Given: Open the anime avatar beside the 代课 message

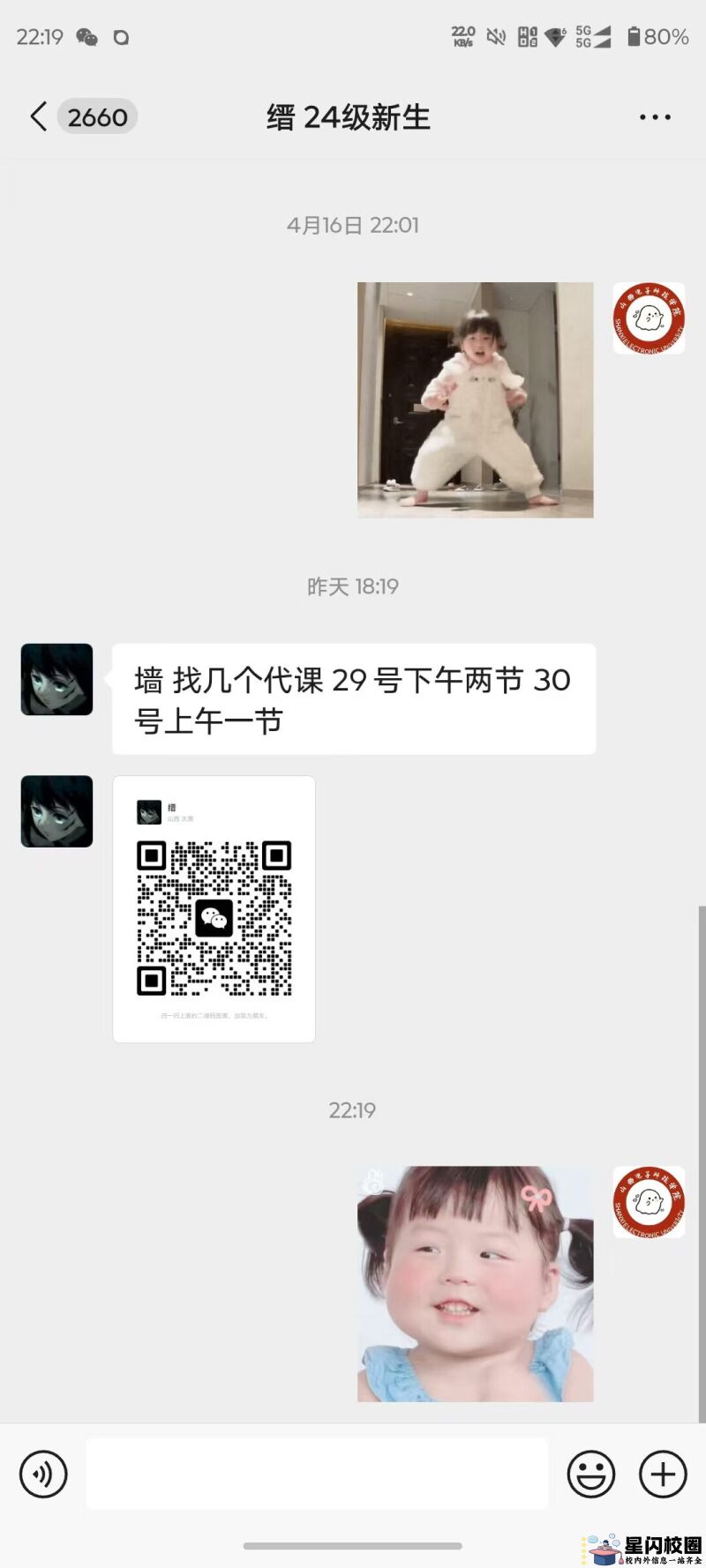Looking at the screenshot, I should tap(56, 679).
